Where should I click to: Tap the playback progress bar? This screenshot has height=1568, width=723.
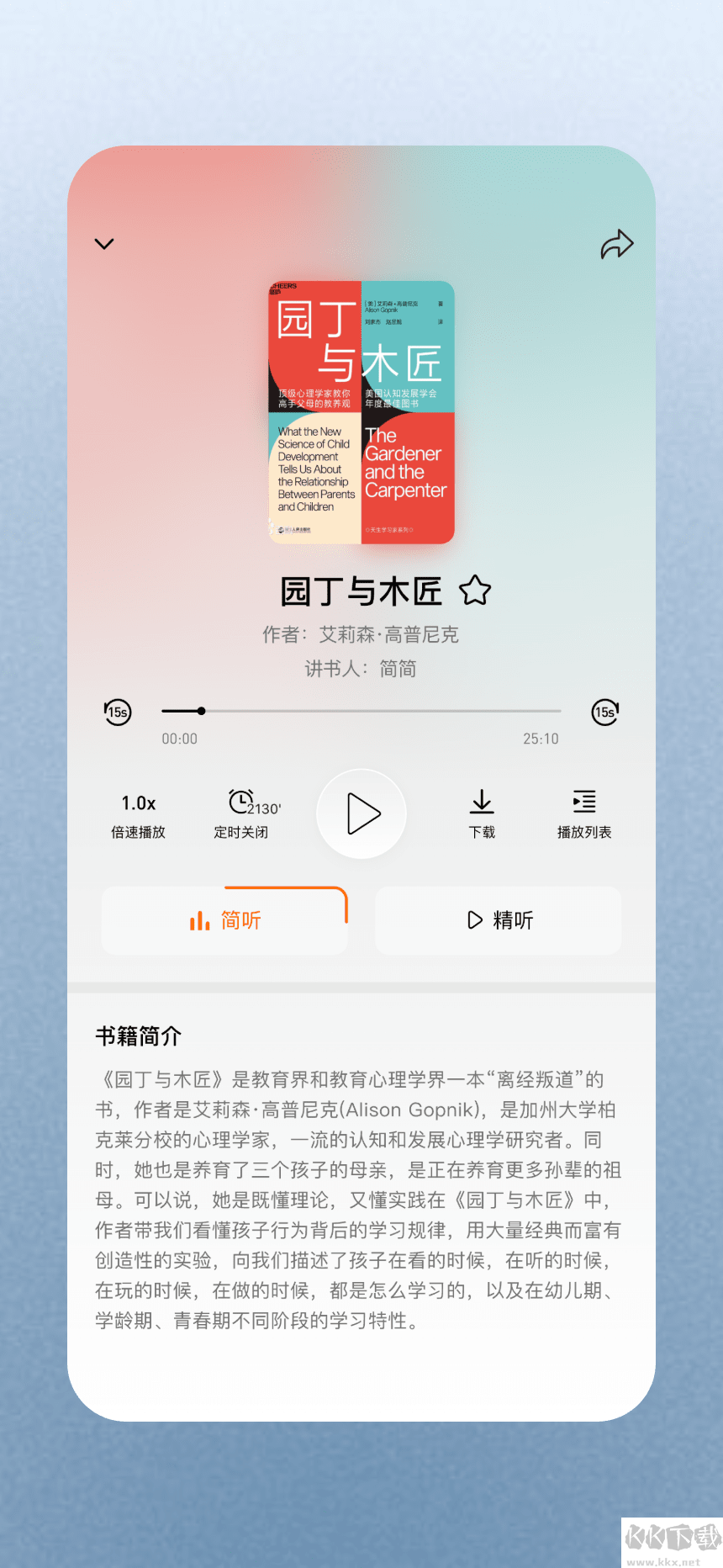point(361,711)
